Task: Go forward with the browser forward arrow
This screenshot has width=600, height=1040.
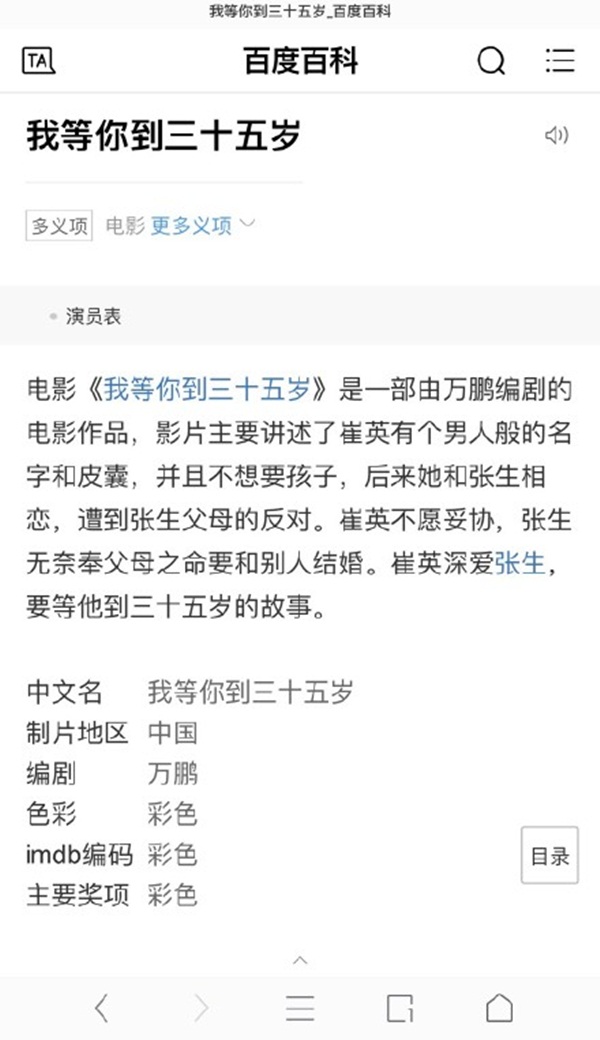Action: (201, 1009)
